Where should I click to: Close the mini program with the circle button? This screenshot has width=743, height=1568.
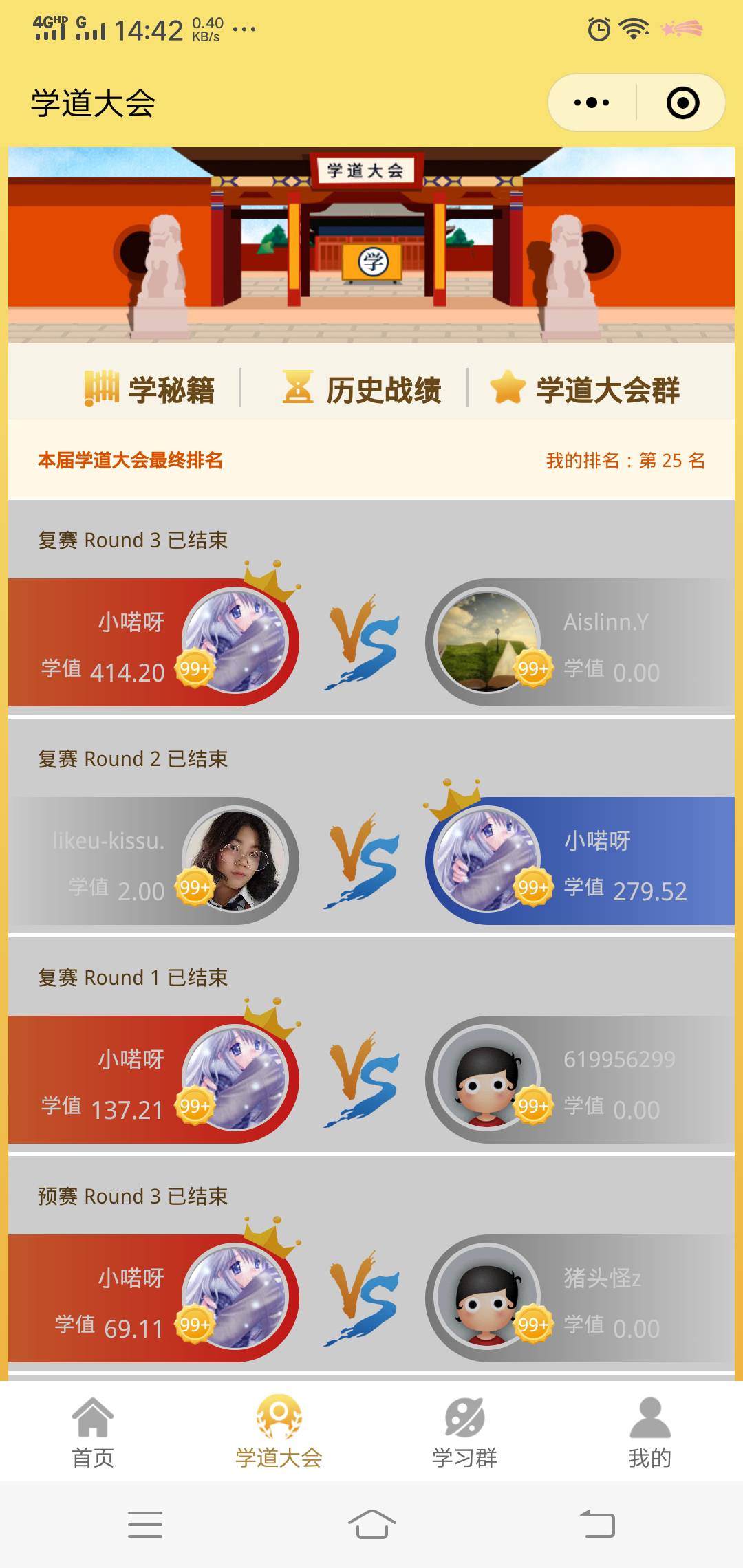click(682, 103)
